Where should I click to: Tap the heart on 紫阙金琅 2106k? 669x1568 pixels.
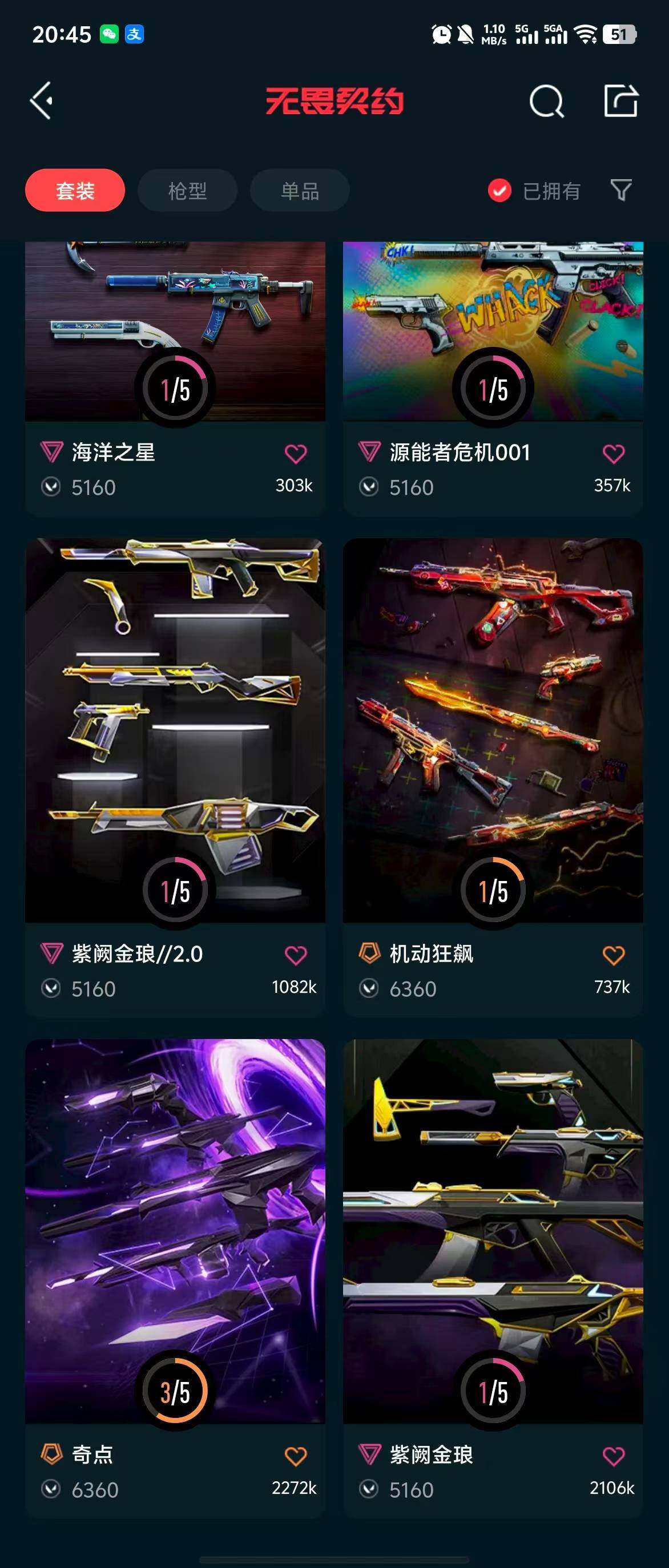click(613, 1456)
